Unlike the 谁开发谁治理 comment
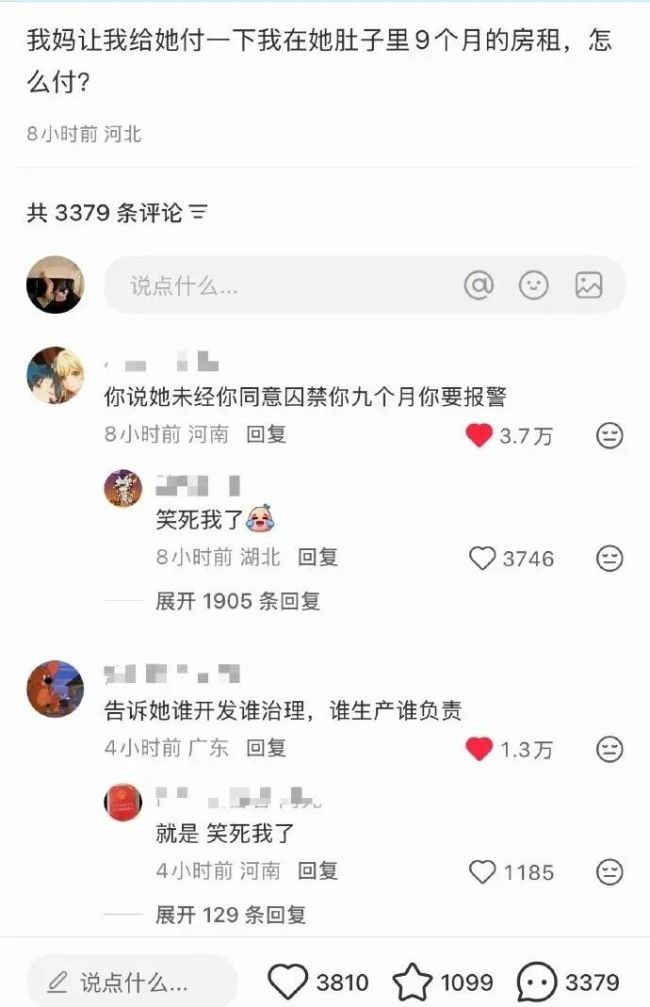This screenshot has width=650, height=1007. [480, 748]
